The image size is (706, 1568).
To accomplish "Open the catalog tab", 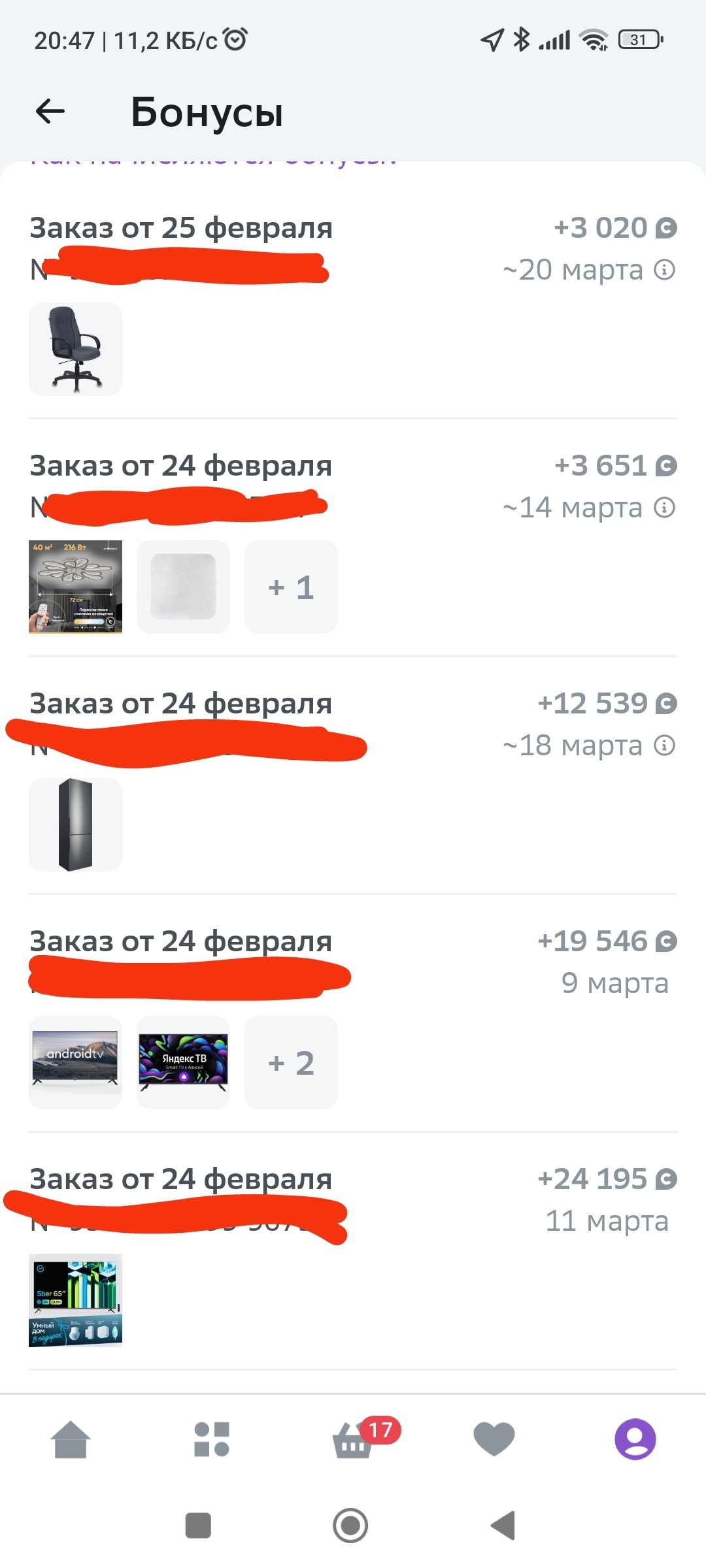I will coord(212,1439).
